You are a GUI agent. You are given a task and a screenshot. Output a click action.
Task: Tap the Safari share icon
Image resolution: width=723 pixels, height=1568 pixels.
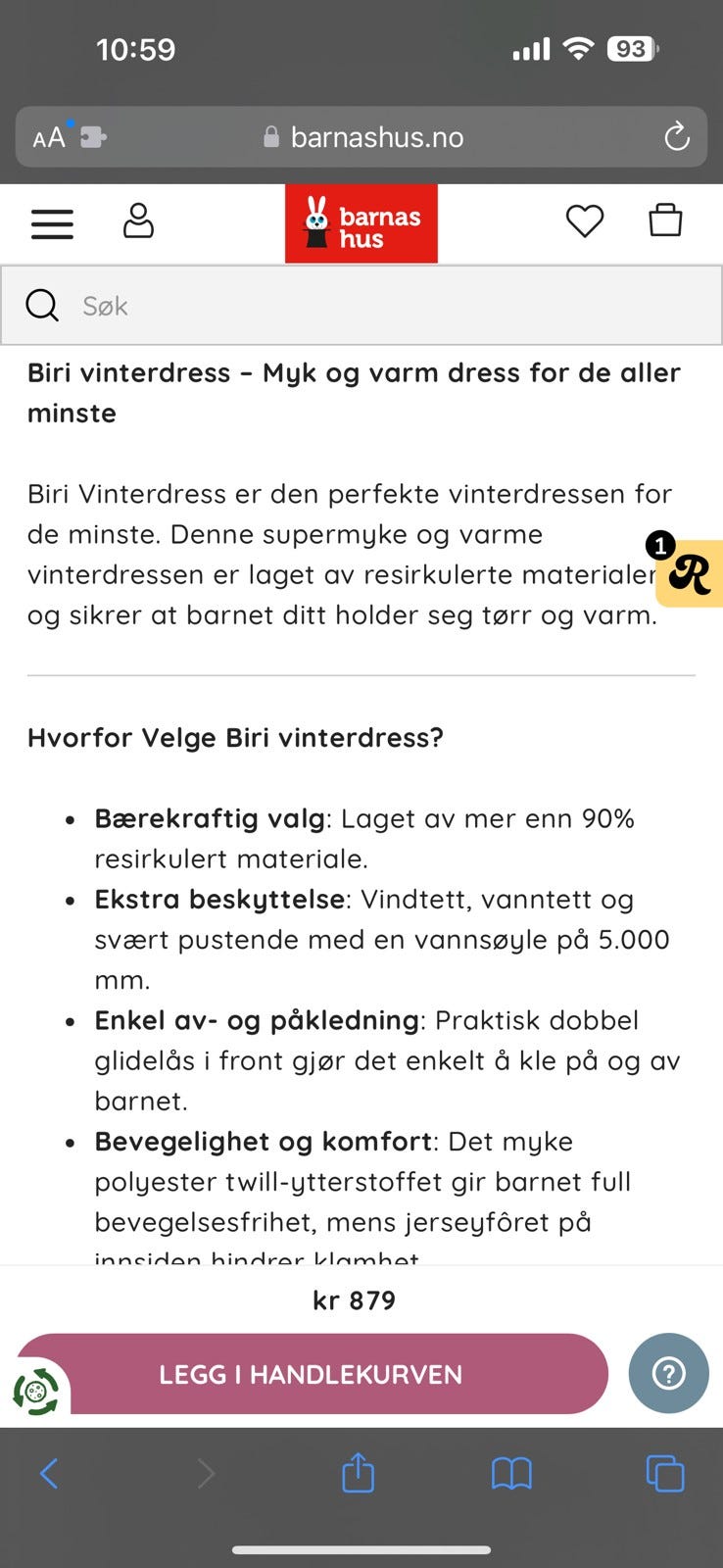(358, 1473)
